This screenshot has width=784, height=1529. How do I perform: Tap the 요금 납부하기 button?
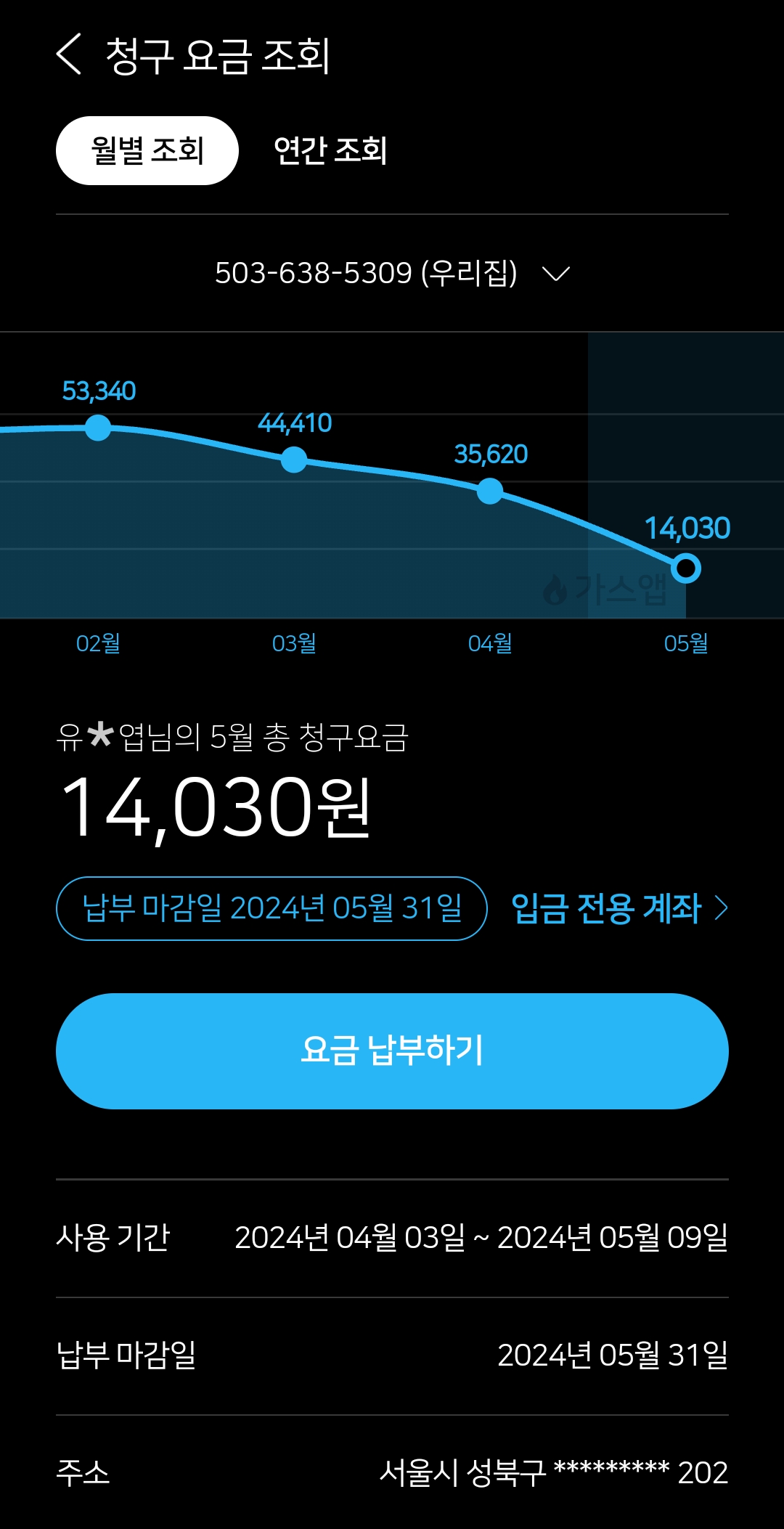[392, 1051]
